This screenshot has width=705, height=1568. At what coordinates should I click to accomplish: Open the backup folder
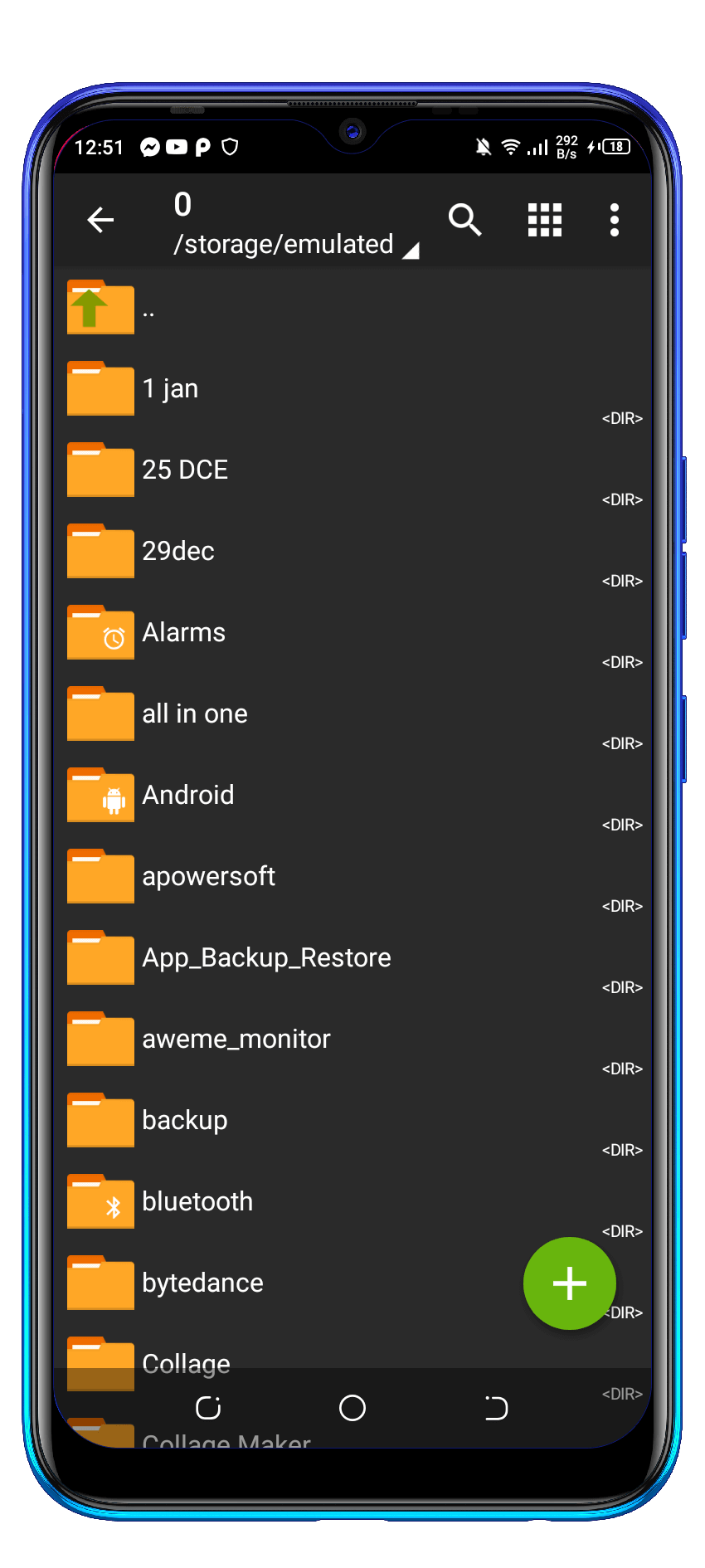(x=352, y=1122)
